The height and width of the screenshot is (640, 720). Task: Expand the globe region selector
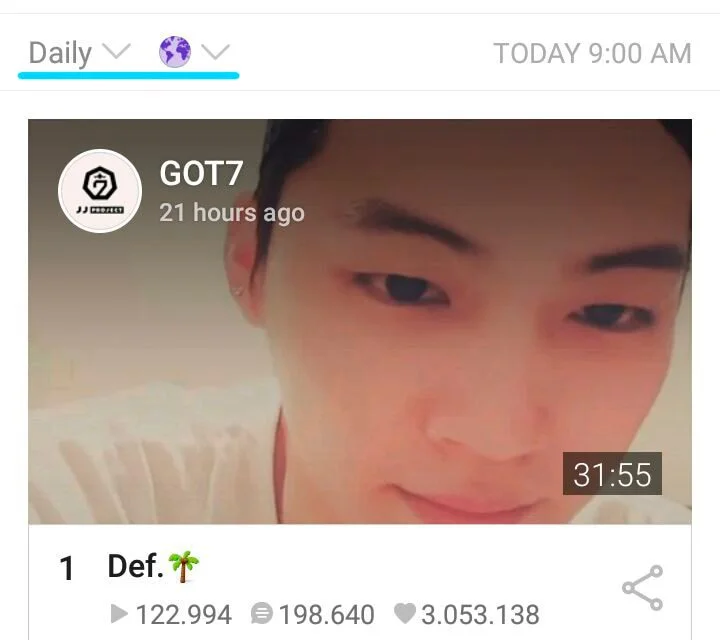195,53
